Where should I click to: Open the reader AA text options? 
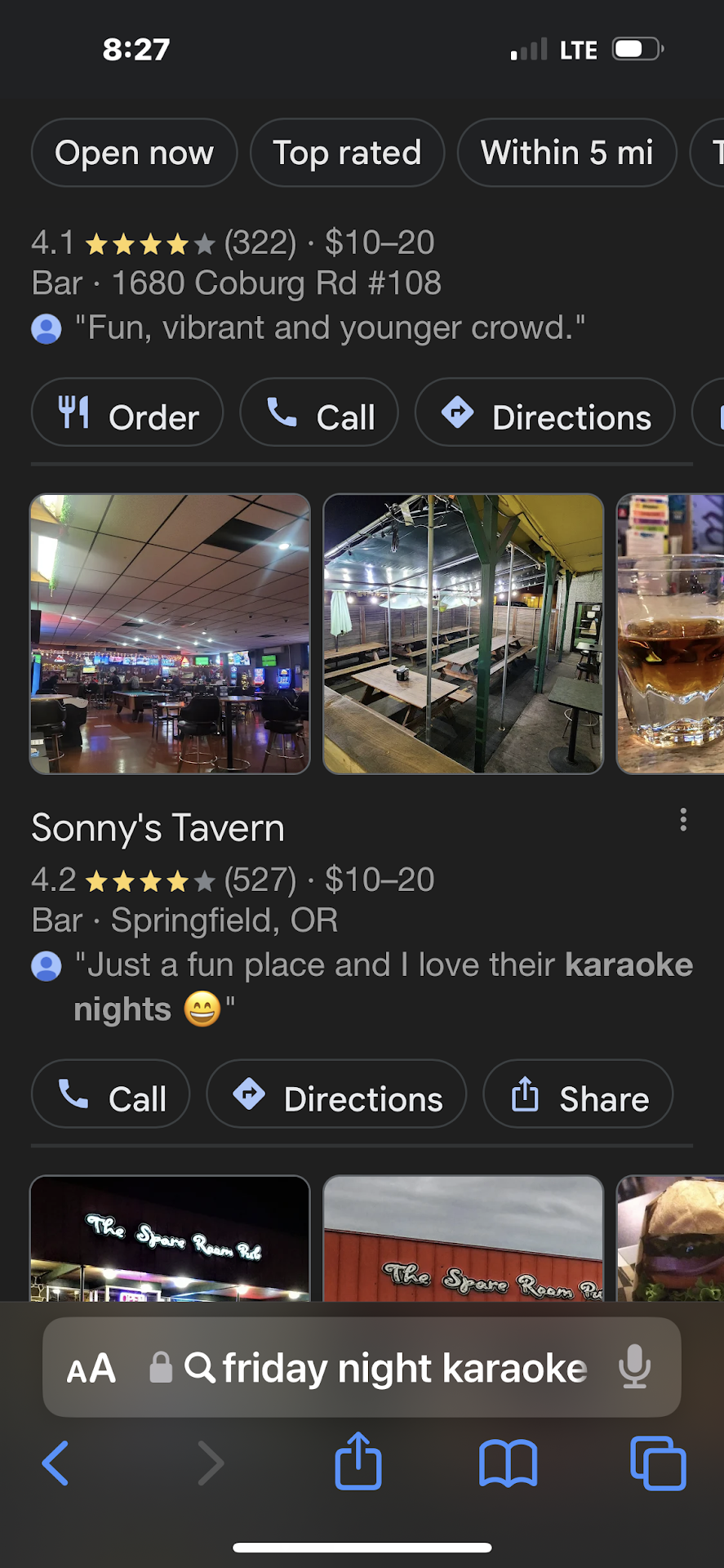click(x=91, y=1369)
